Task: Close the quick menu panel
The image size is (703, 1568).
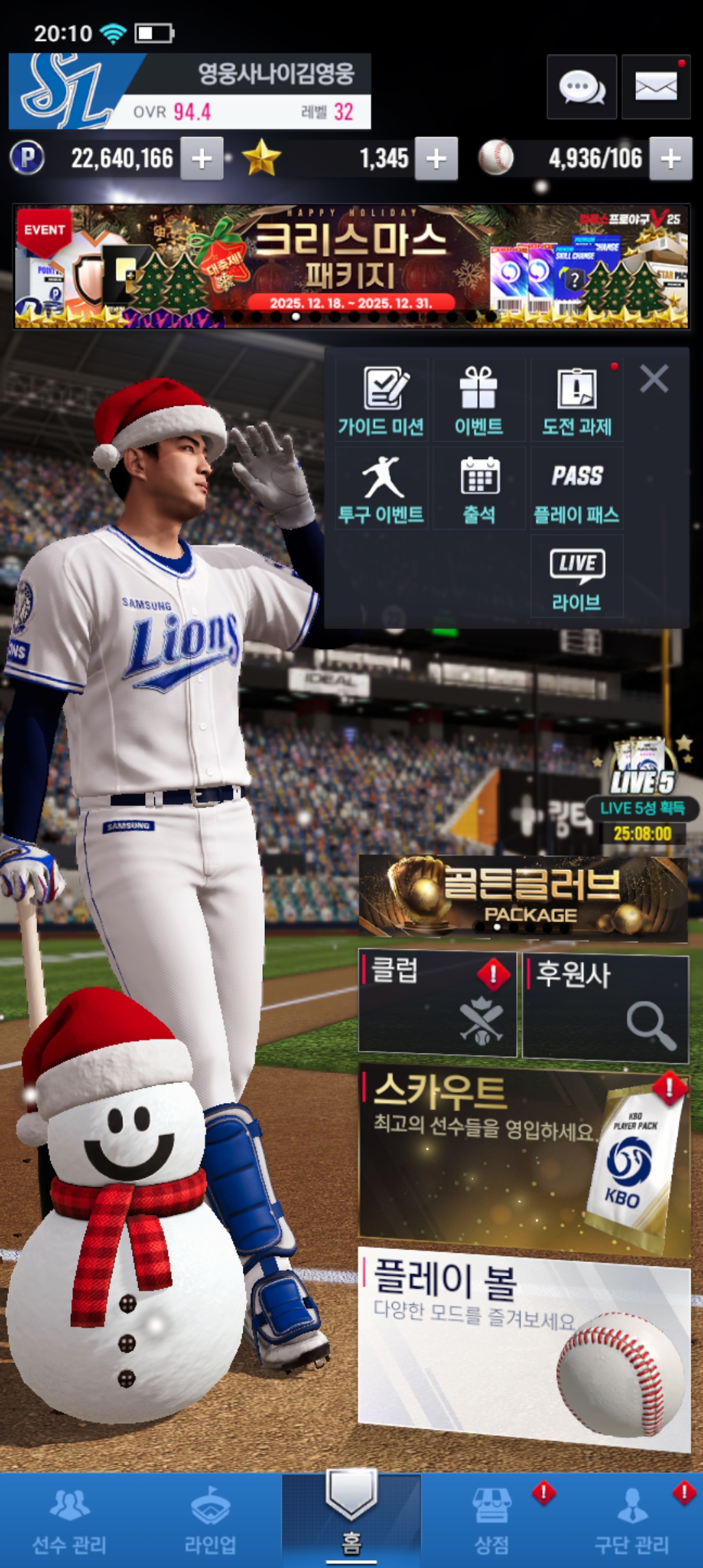Action: click(654, 378)
